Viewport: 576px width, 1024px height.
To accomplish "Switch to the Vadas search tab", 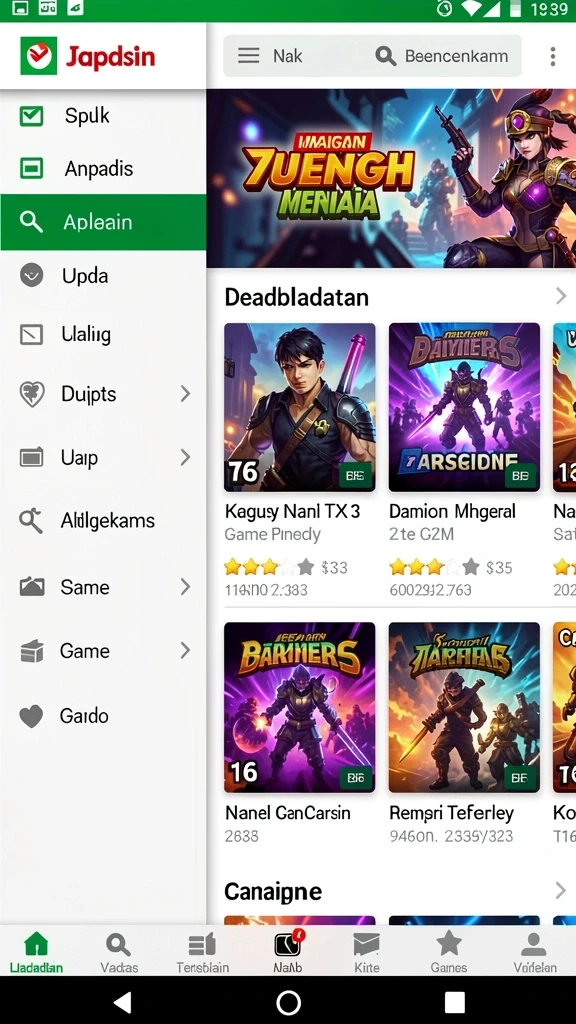I will point(119,952).
